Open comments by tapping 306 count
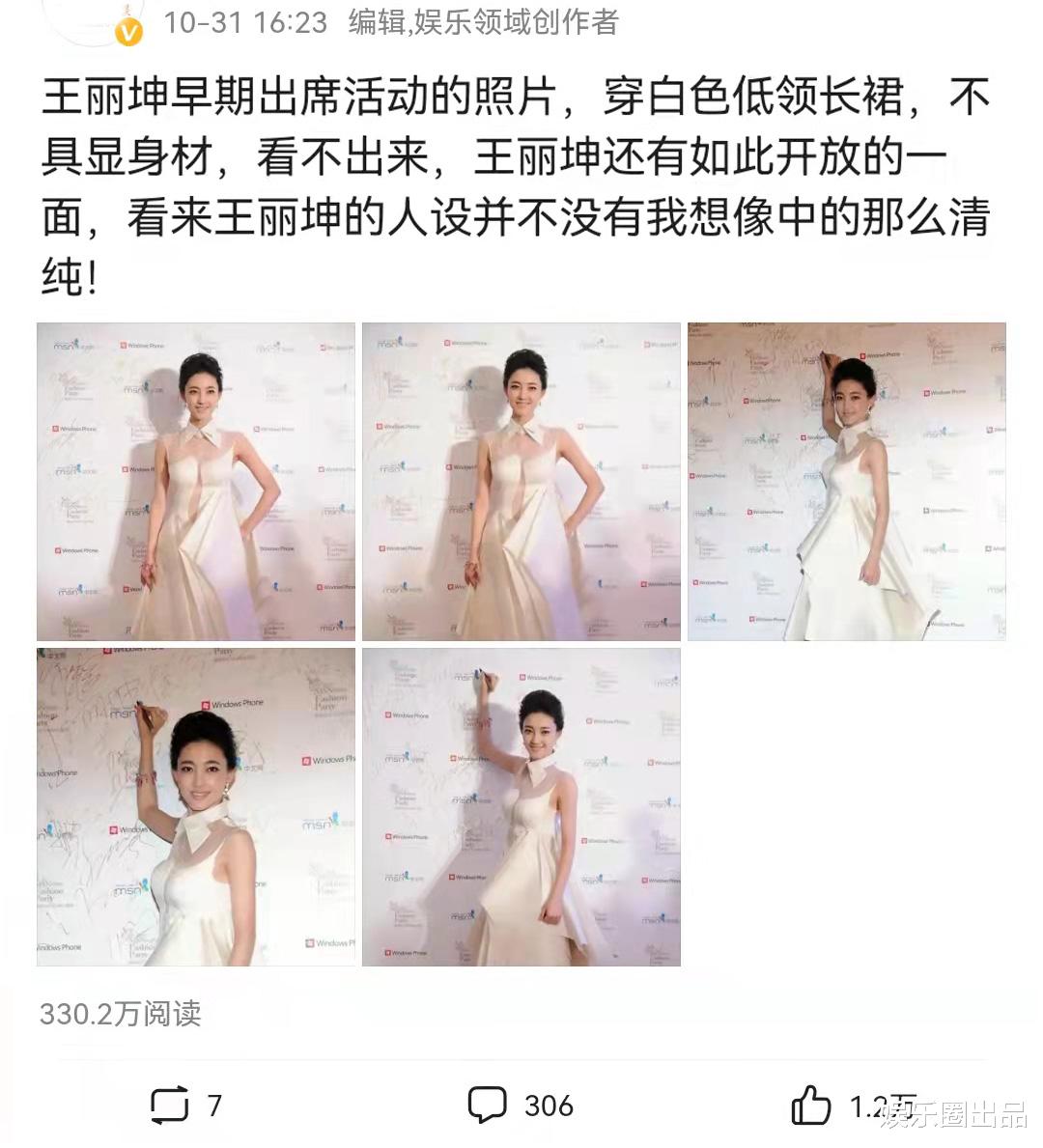1043x1148 pixels. [x=547, y=1104]
